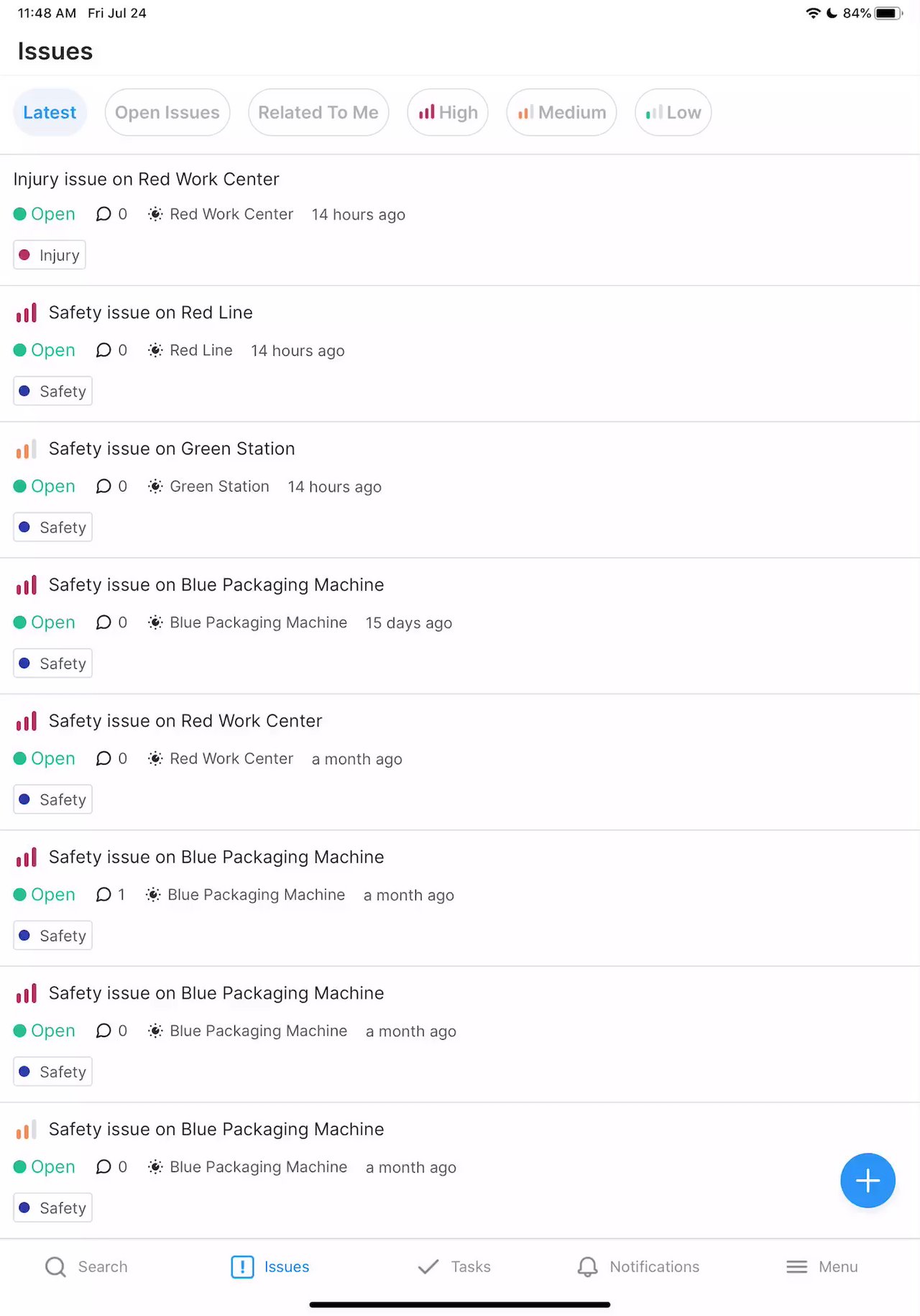
Task: Open the Menu tab
Action: [x=822, y=1266]
